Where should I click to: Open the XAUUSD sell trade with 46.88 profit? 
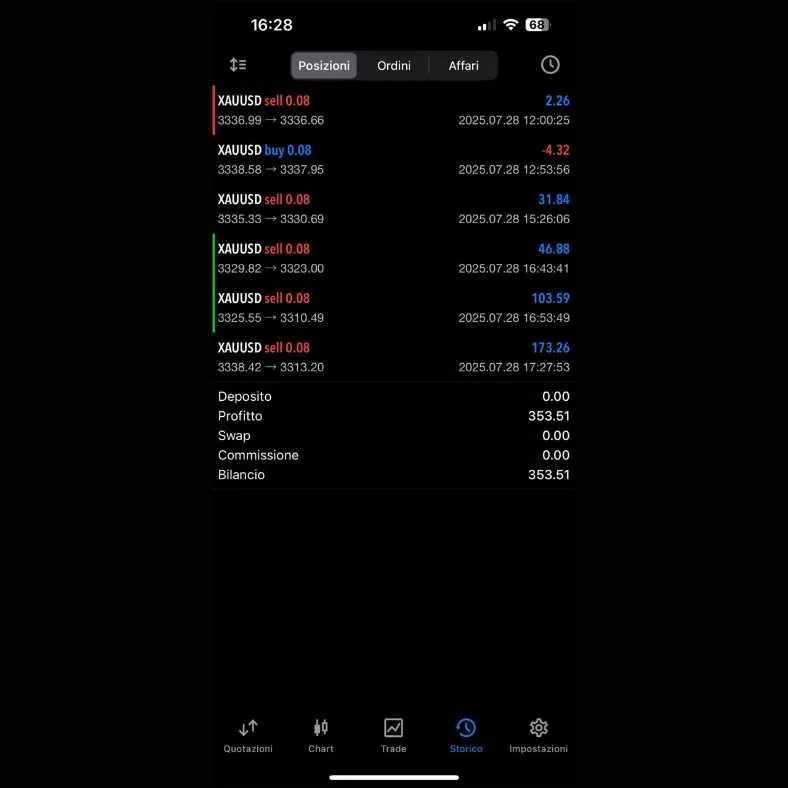pos(393,258)
